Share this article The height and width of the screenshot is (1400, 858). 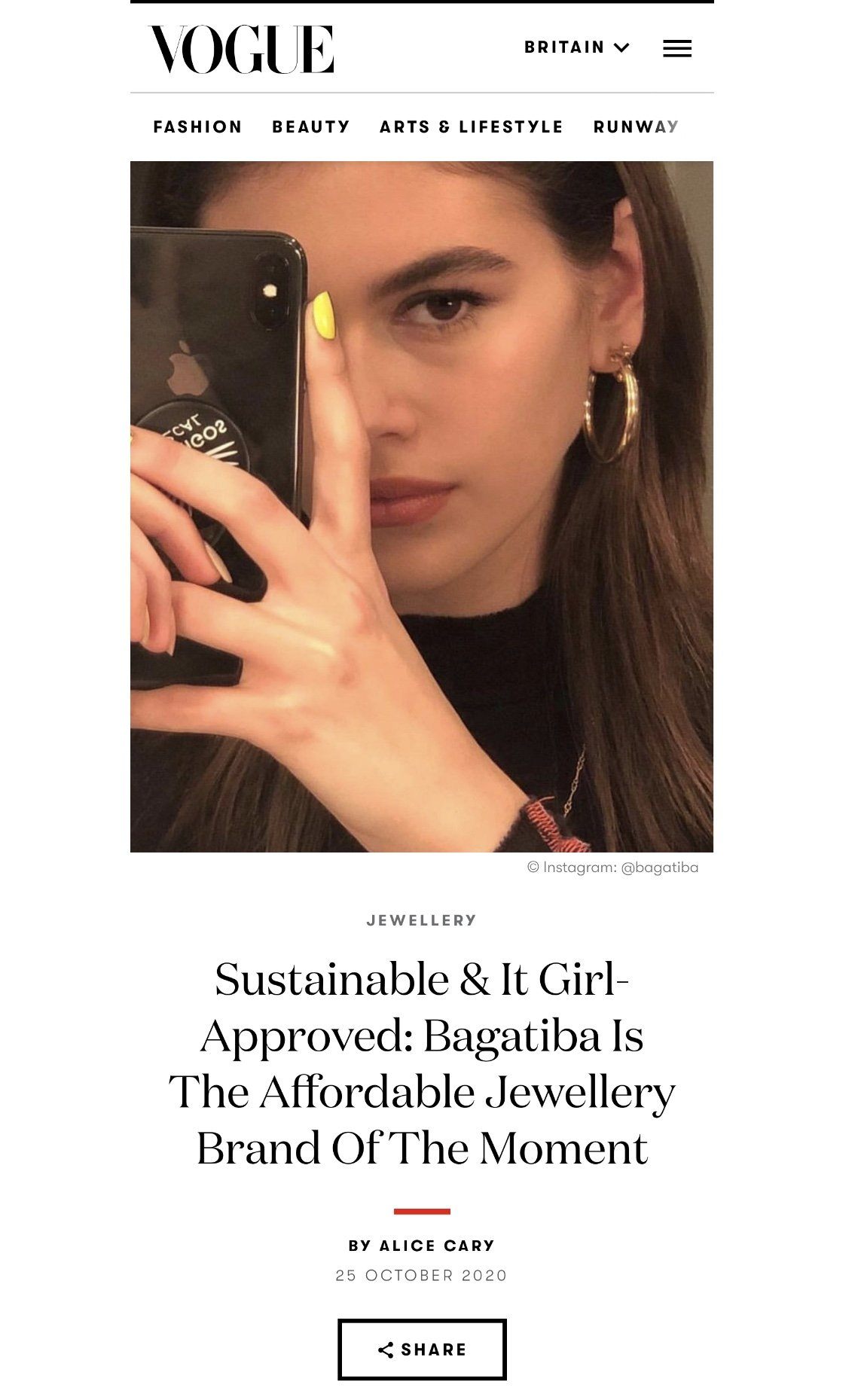422,1350
